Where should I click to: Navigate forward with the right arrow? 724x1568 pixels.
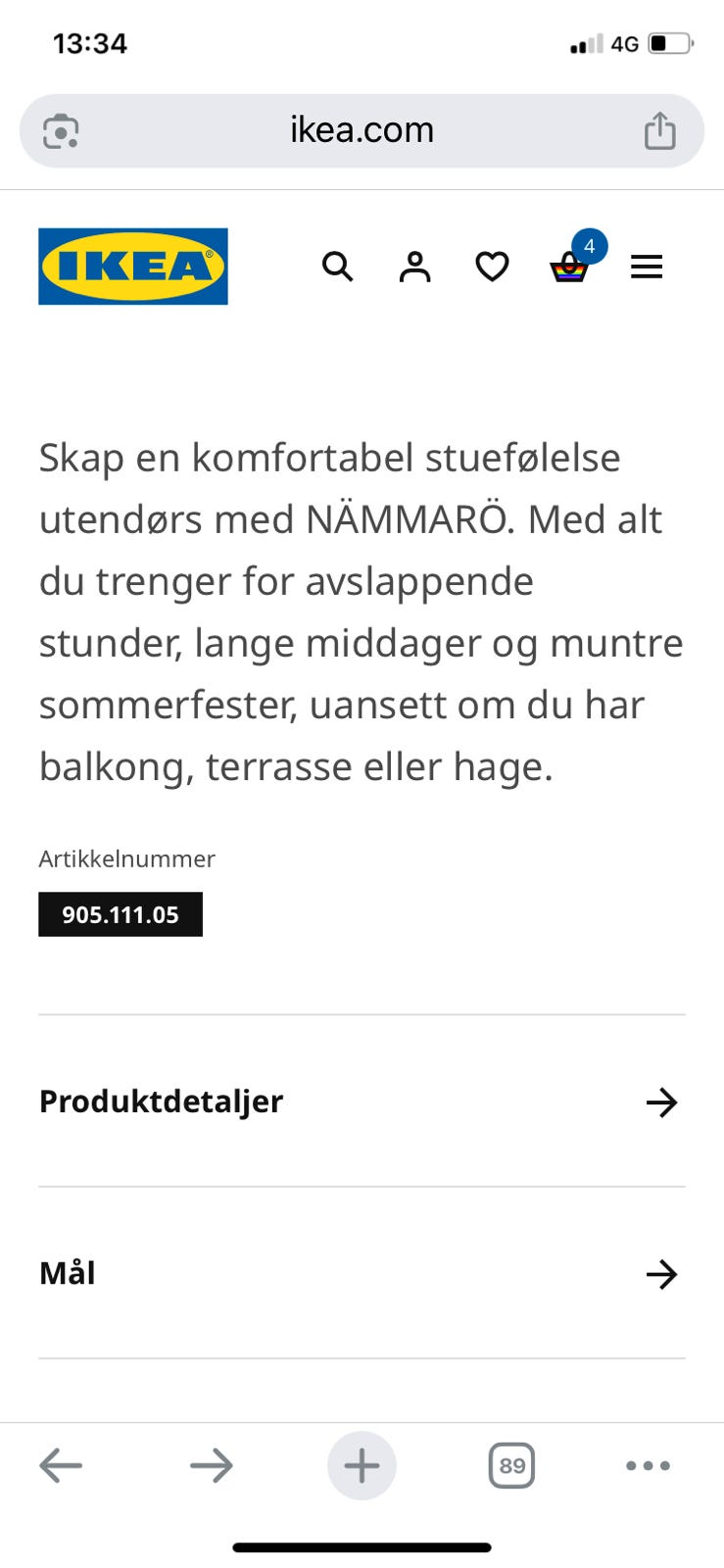tap(212, 1466)
